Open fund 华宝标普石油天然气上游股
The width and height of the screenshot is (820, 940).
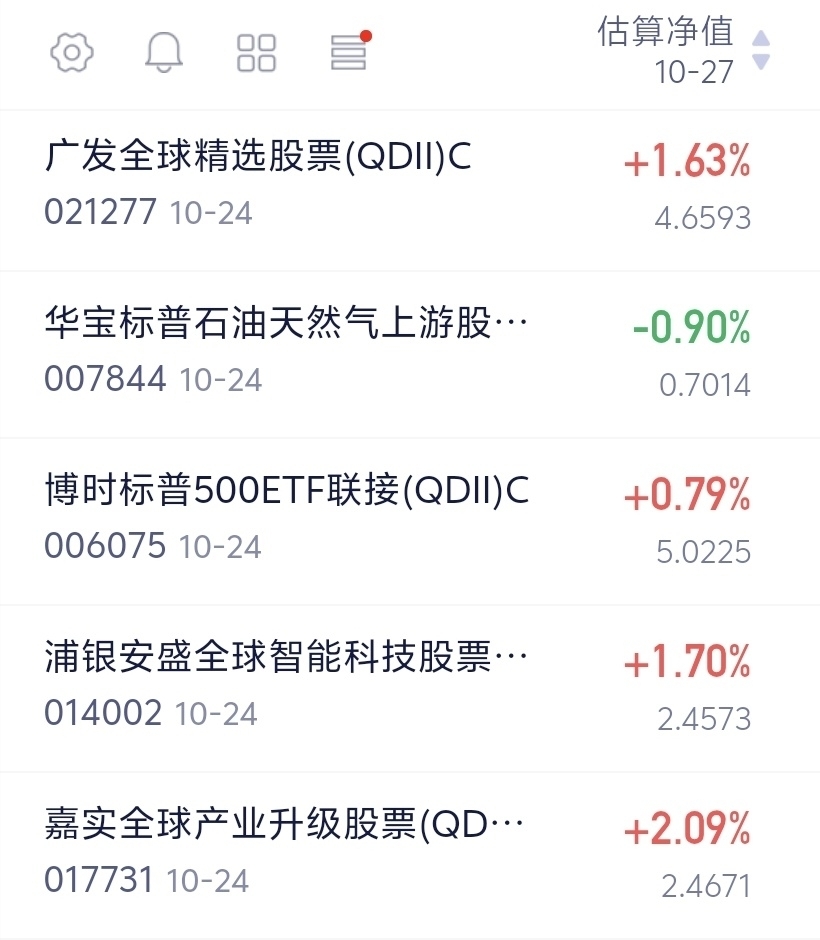[284, 324]
